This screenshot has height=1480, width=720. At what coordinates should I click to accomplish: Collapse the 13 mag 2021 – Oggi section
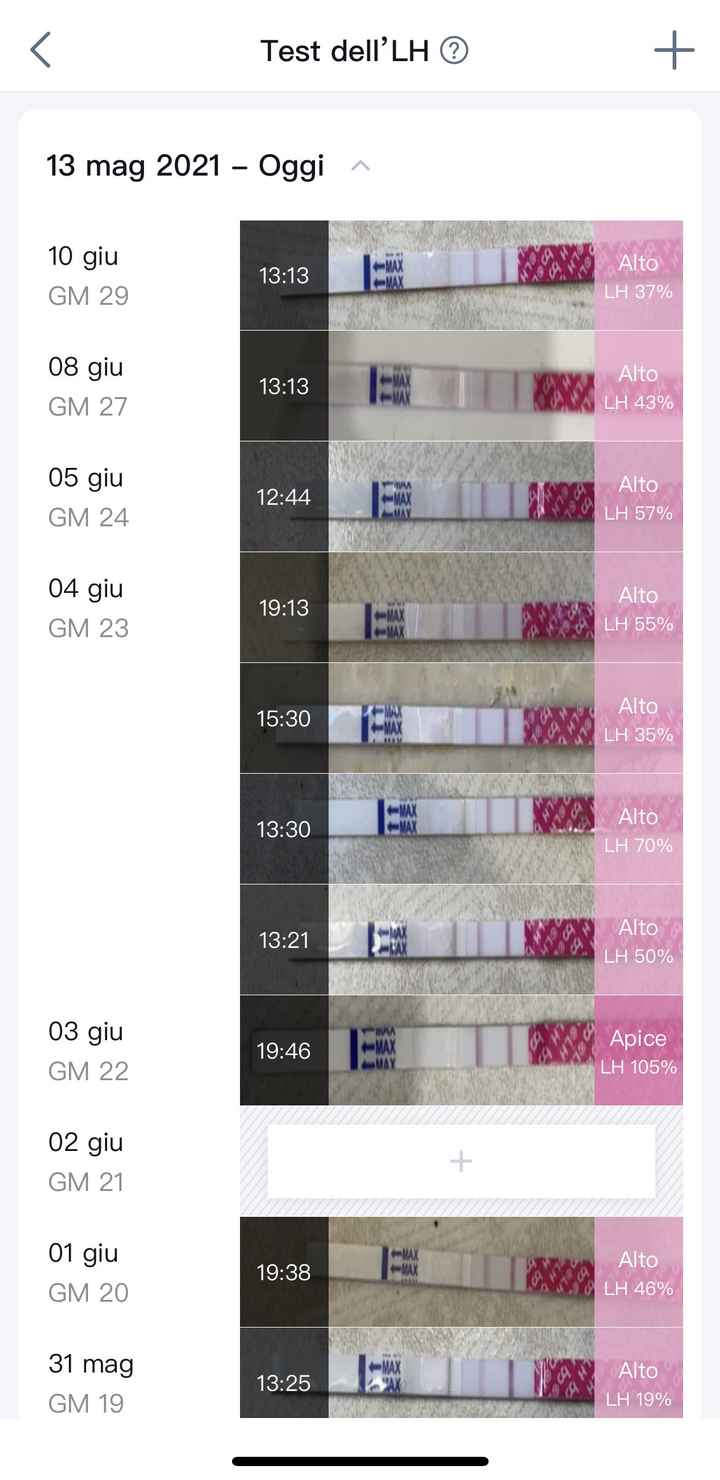pos(361,166)
